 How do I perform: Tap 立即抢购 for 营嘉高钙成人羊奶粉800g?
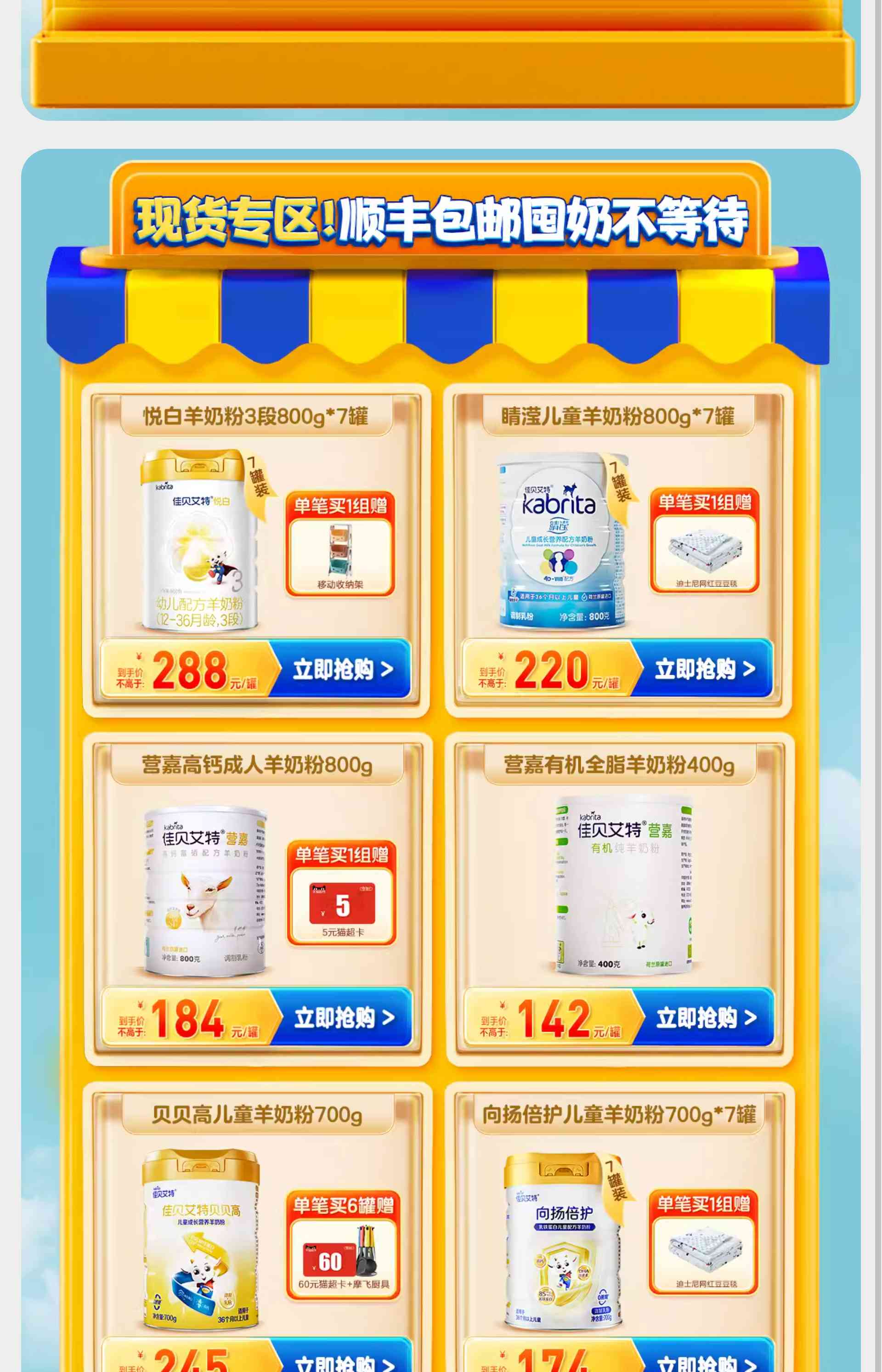pos(344,1017)
